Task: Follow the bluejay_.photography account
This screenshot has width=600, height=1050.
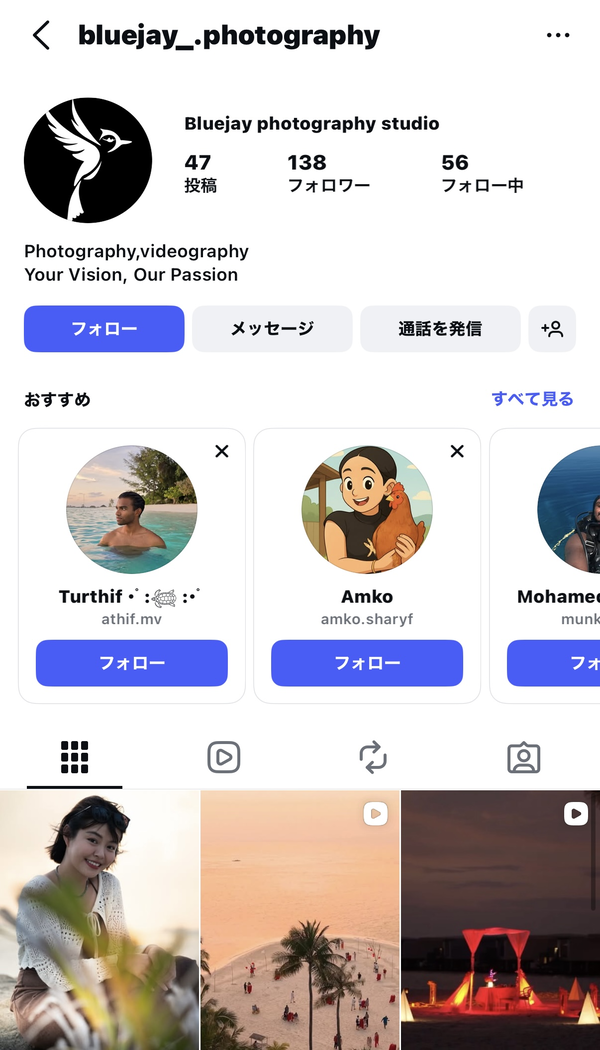Action: click(104, 329)
